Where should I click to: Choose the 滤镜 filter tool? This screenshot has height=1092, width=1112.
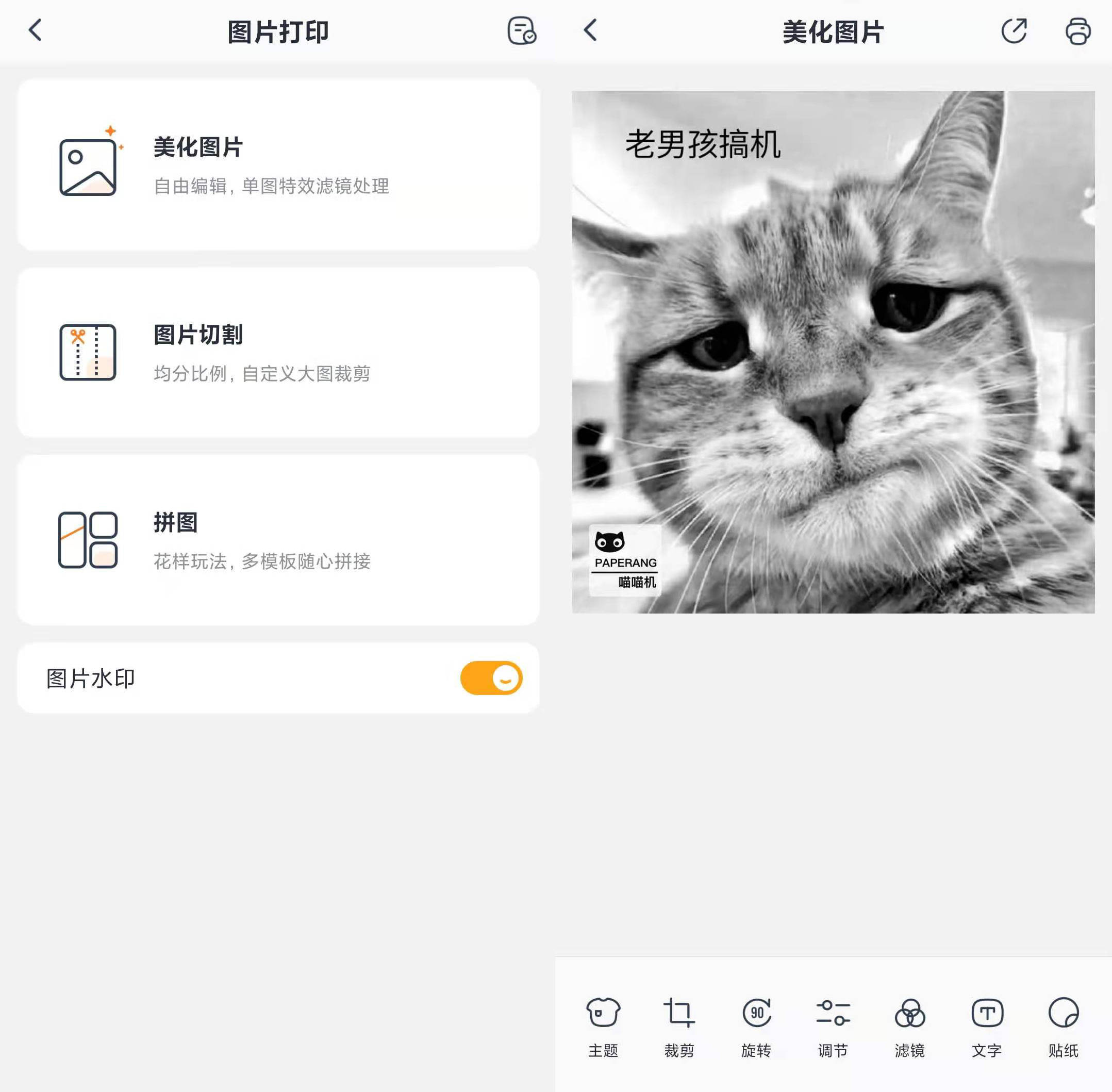[909, 1027]
